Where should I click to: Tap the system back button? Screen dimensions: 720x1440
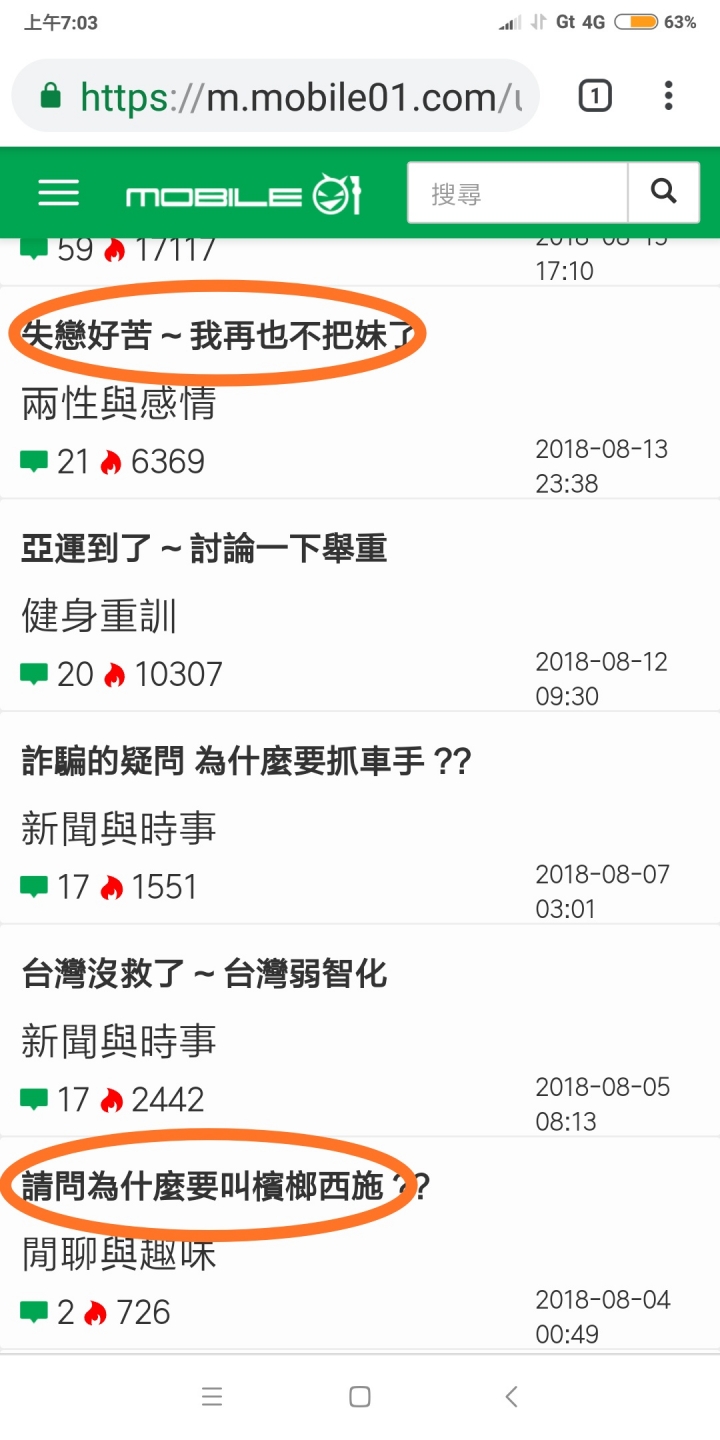(511, 1397)
